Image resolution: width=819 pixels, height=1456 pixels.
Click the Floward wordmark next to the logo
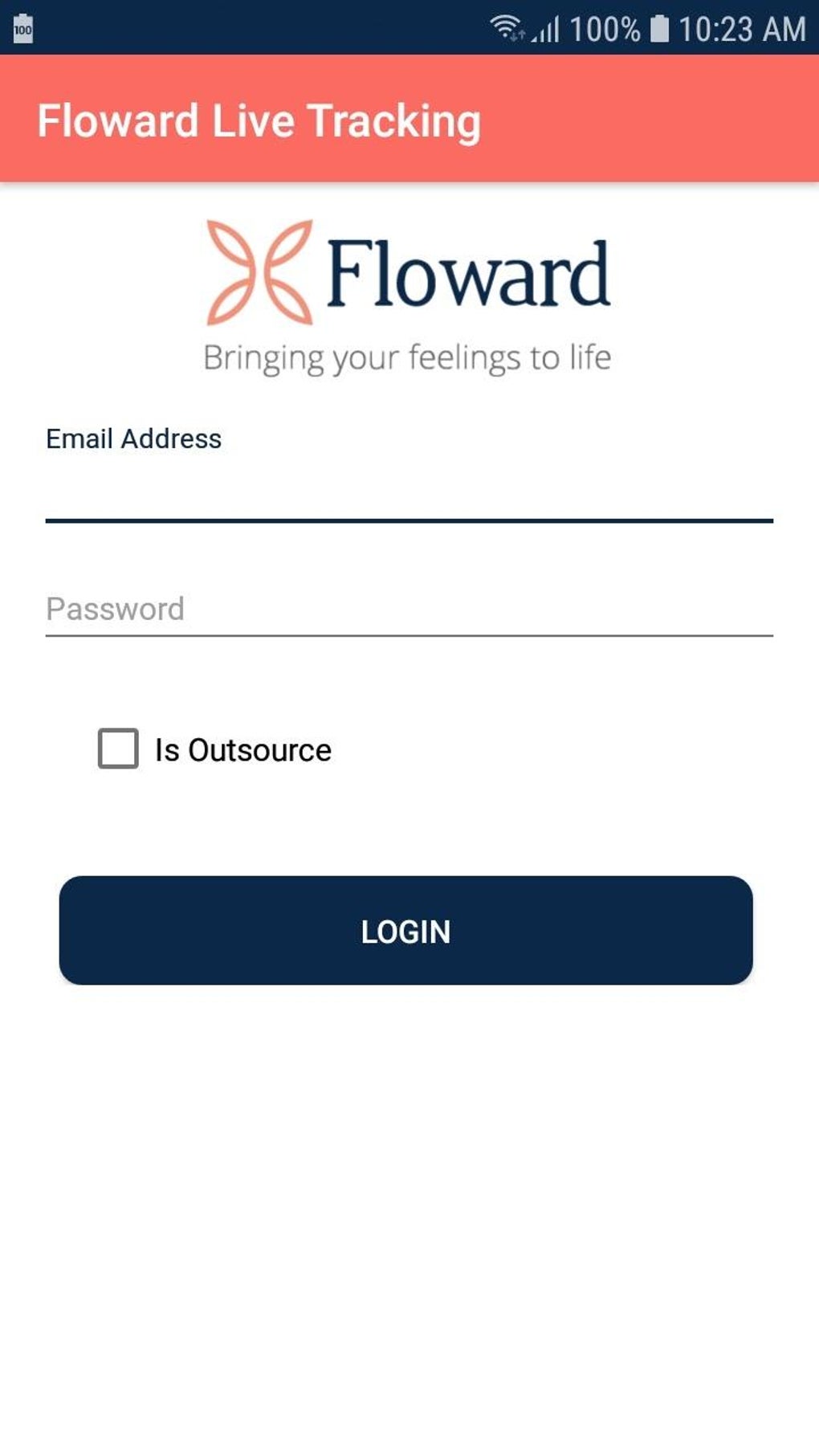(469, 273)
